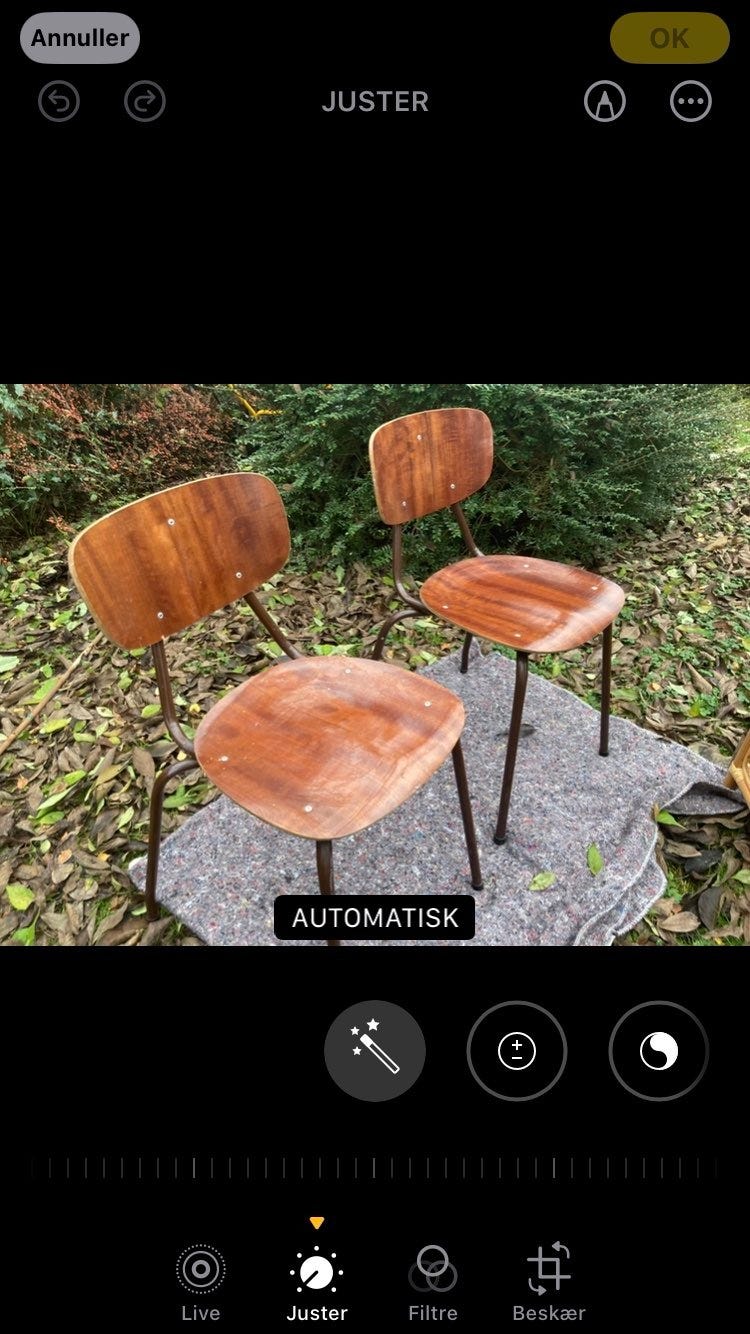750x1334 pixels.
Task: Tap the undo arrow icon
Action: point(58,101)
